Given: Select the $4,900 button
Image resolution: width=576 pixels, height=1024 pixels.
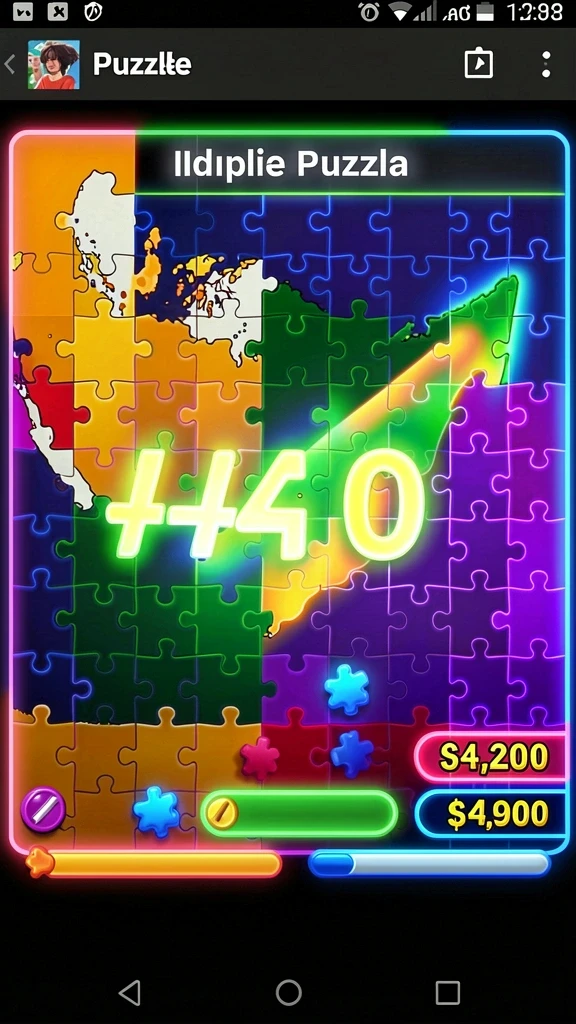Looking at the screenshot, I should click(493, 813).
